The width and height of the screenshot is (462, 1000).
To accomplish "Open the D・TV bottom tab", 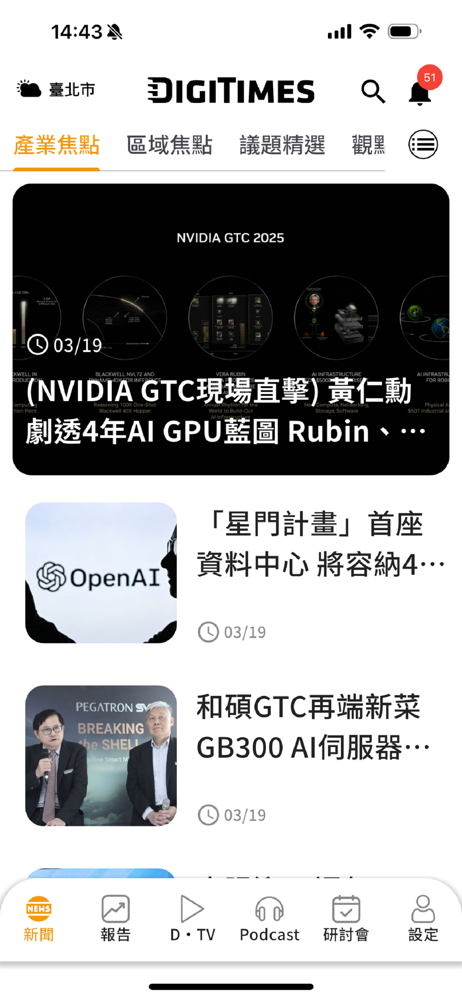I will click(x=192, y=919).
